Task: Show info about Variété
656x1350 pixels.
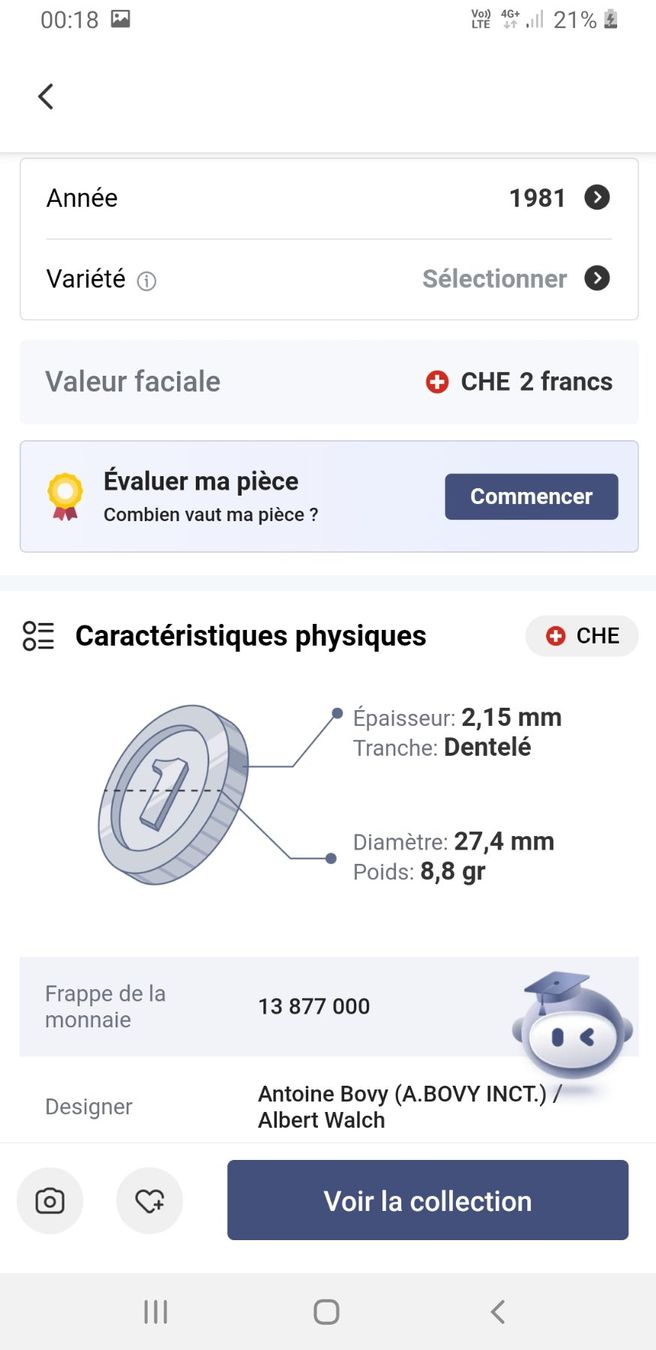Action: [x=147, y=281]
